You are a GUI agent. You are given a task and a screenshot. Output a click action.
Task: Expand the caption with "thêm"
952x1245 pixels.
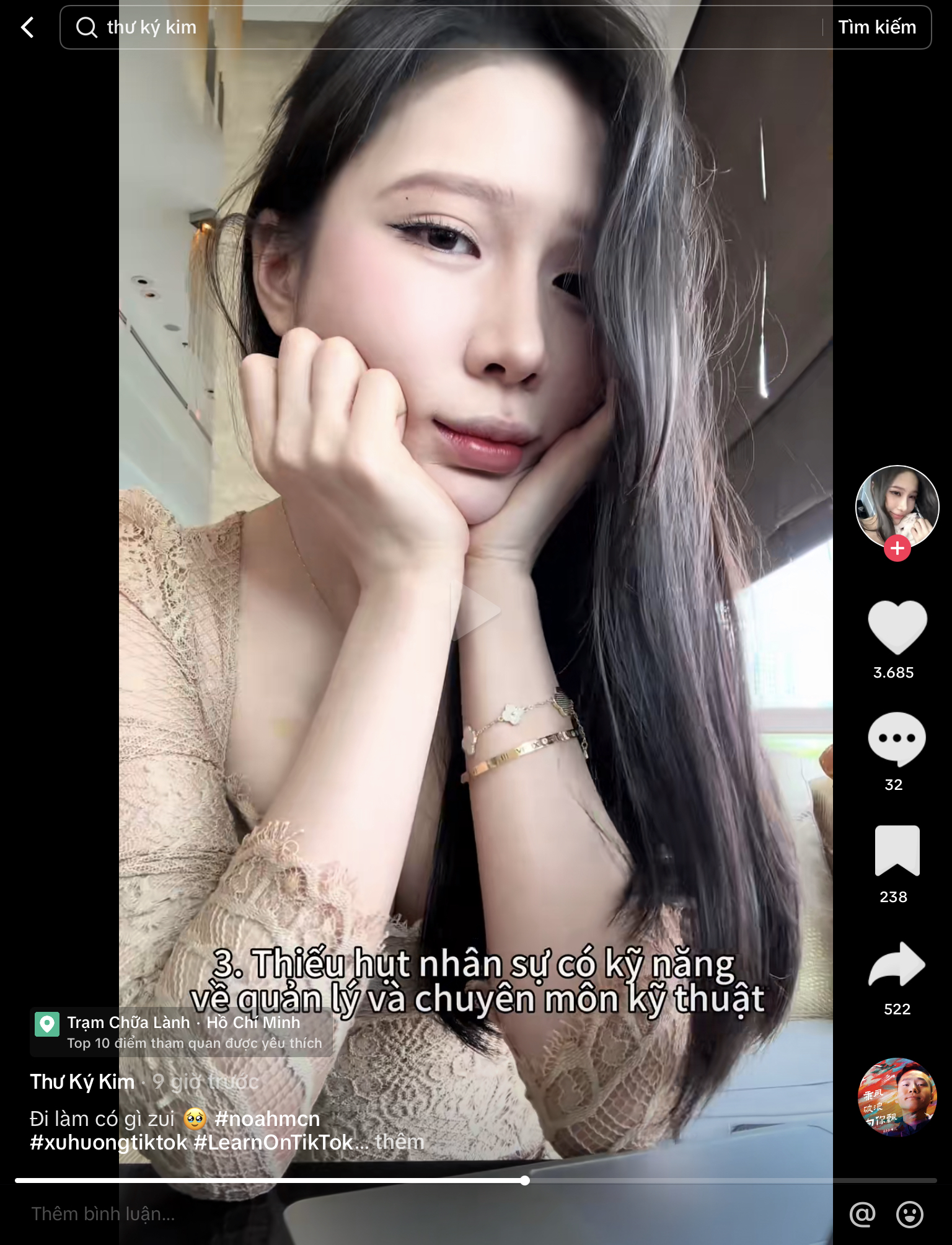(400, 1142)
